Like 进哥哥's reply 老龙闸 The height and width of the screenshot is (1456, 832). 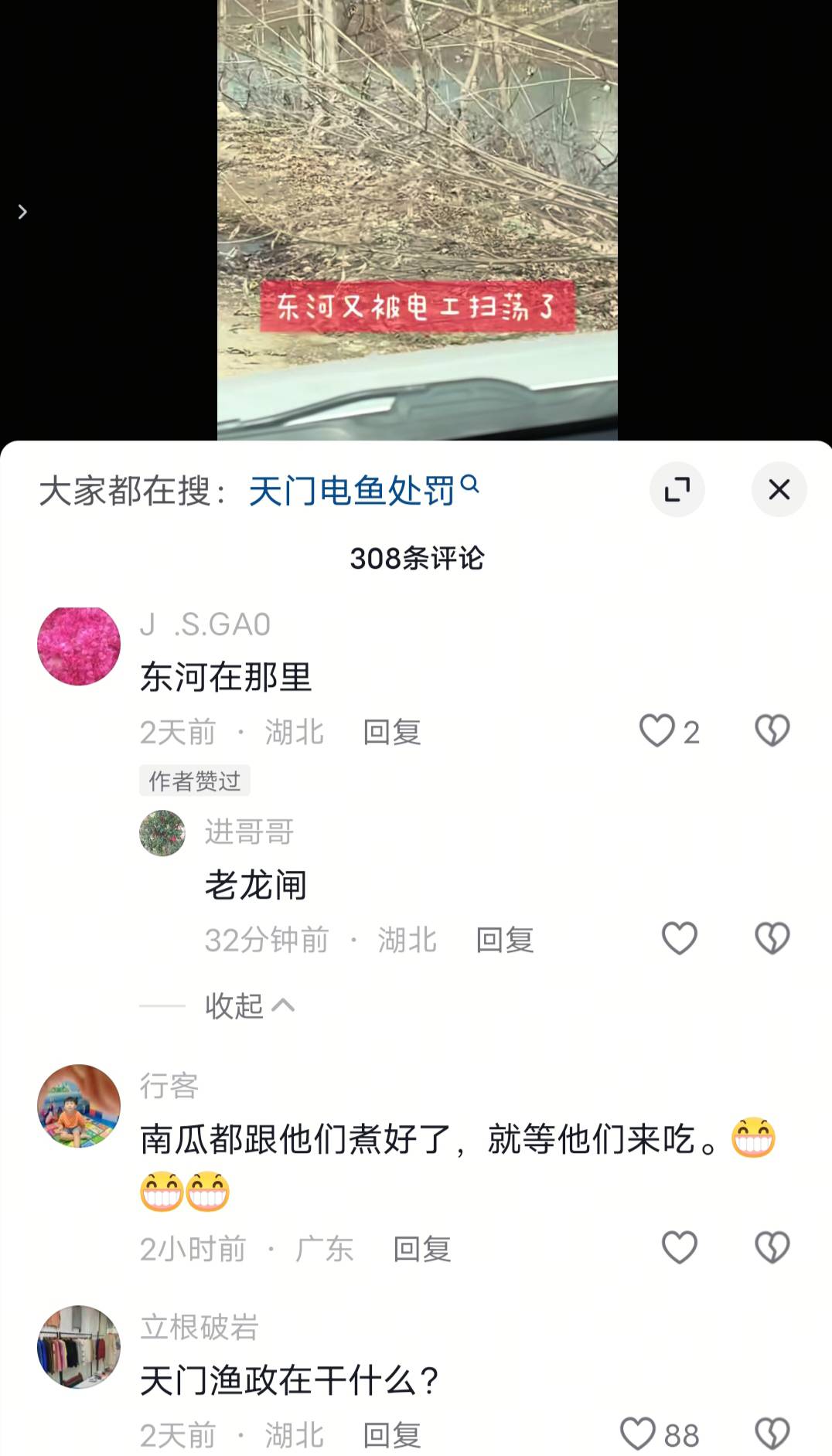pyautogui.click(x=679, y=939)
